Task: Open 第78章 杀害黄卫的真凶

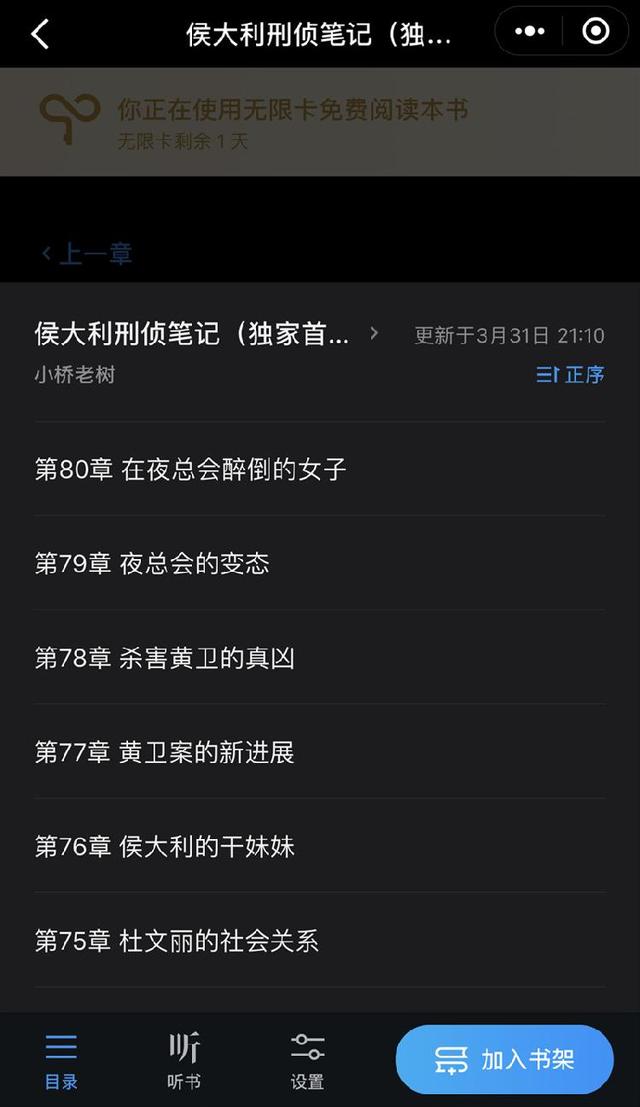Action: click(x=320, y=658)
